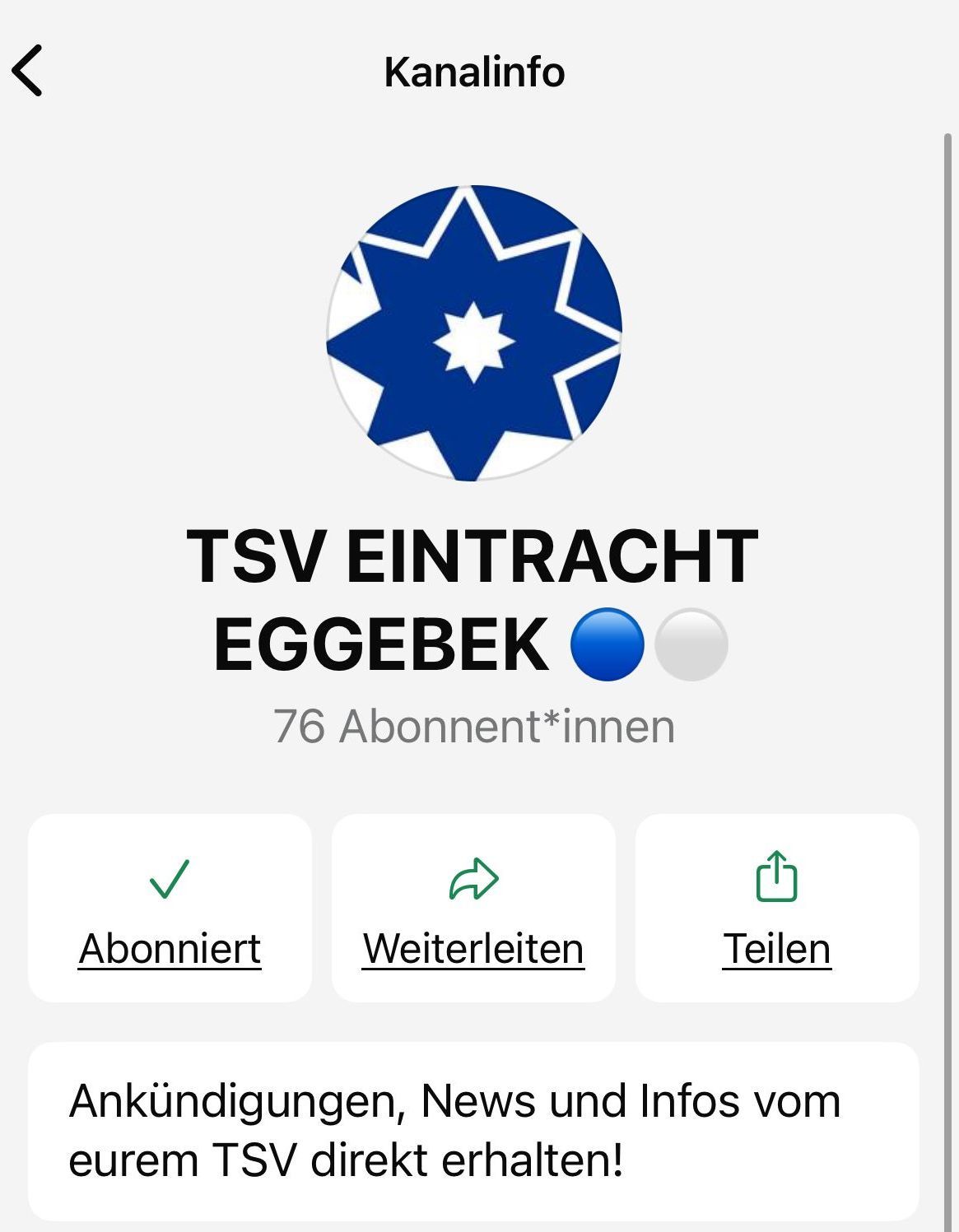Share the channel with Teilen
The image size is (959, 1232).
[776, 909]
